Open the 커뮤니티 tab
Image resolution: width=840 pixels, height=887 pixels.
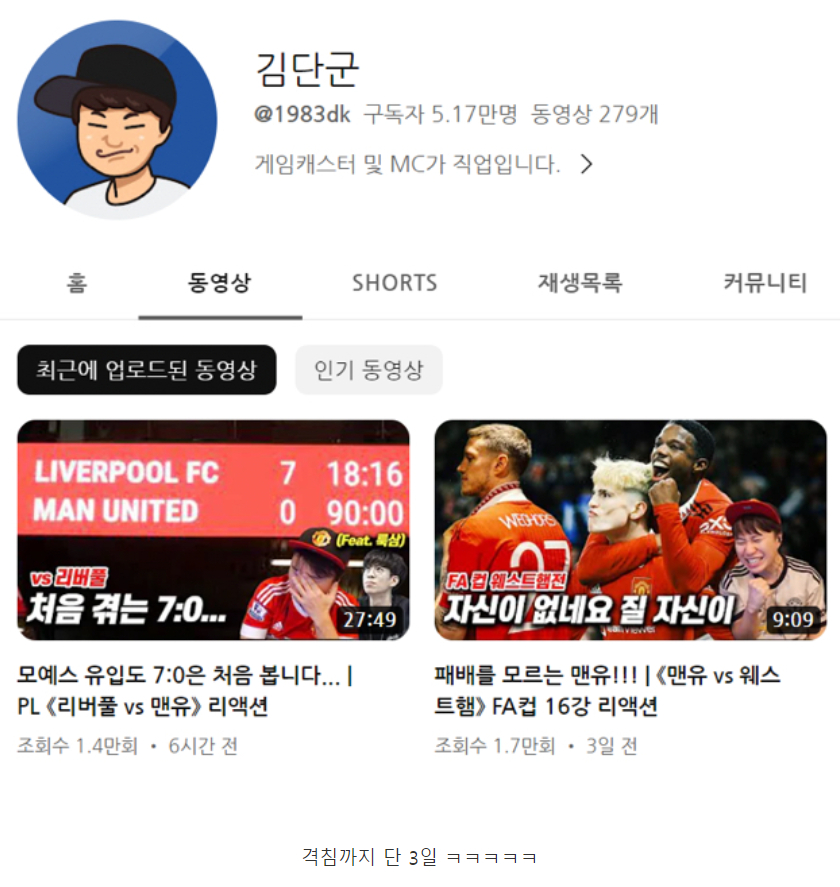tap(765, 283)
